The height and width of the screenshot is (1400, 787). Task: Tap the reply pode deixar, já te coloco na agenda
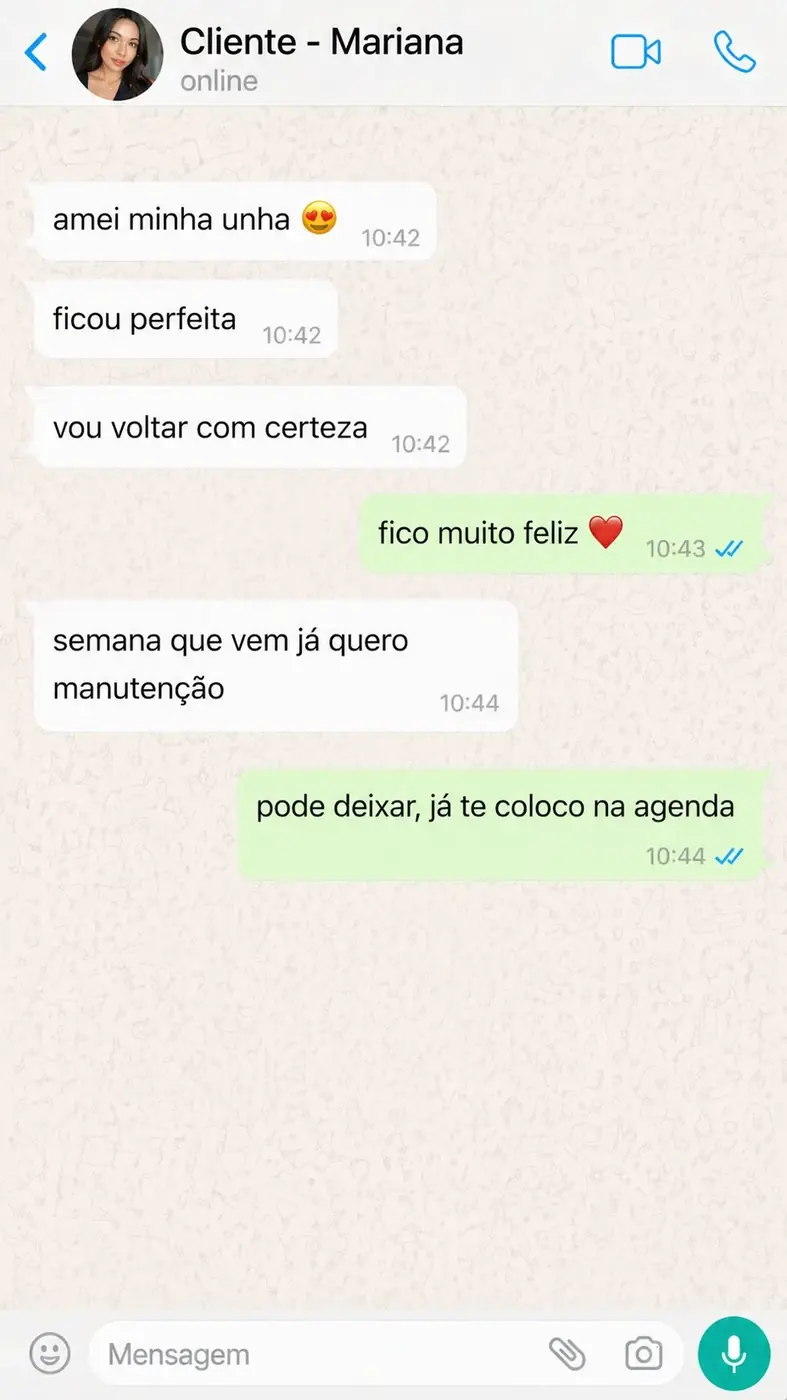496,806
